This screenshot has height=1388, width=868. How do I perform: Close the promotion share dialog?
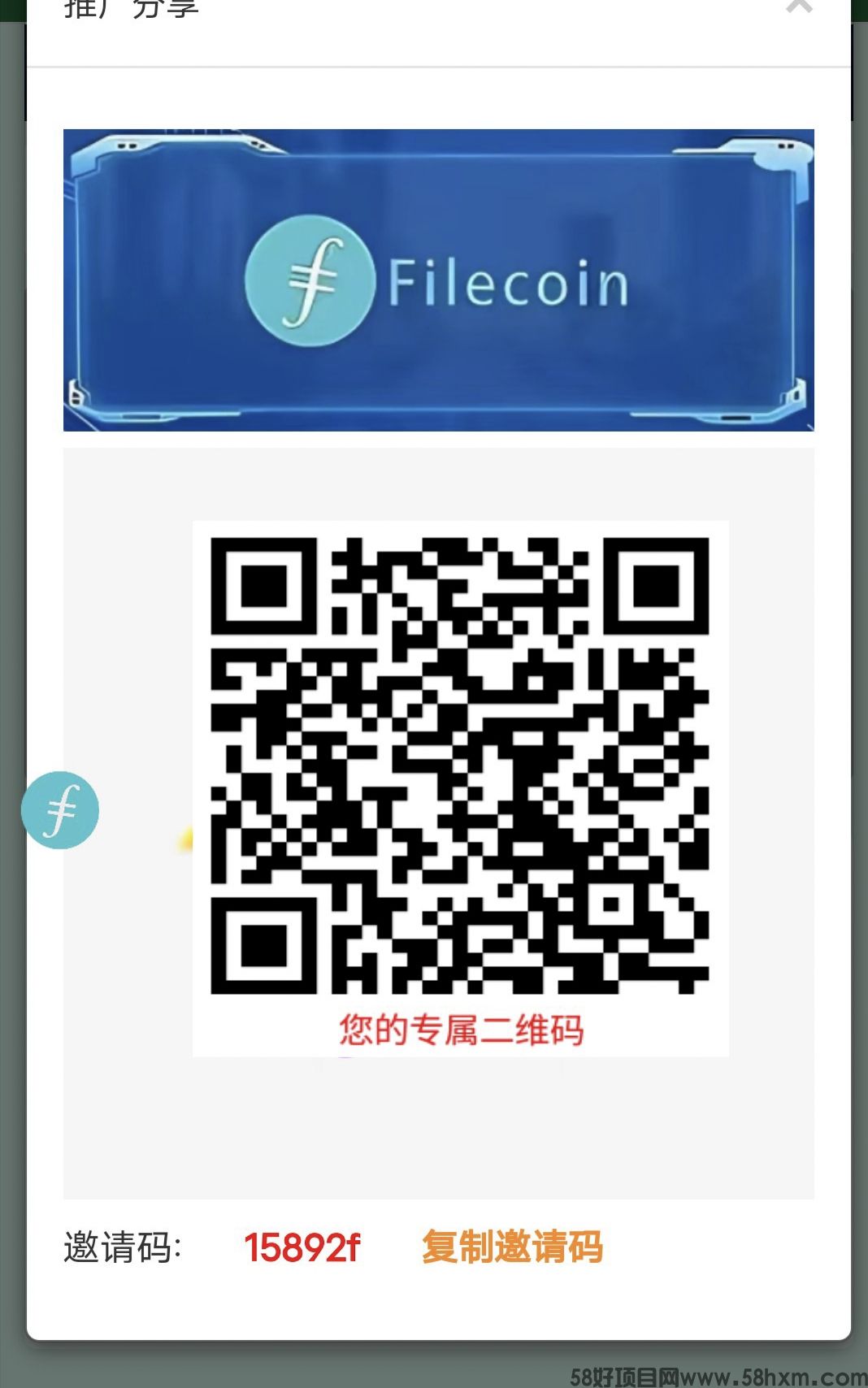pyautogui.click(x=799, y=7)
